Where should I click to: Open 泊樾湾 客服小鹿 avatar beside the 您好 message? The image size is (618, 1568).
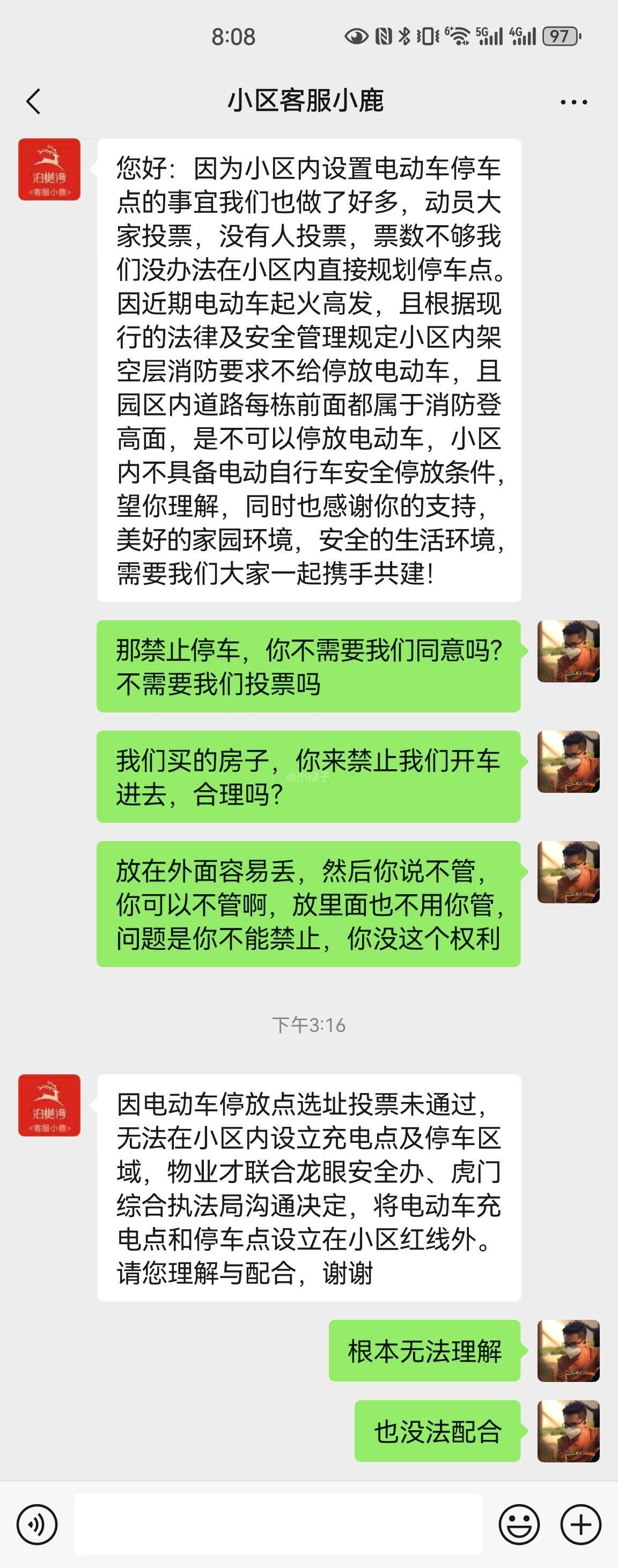49,169
